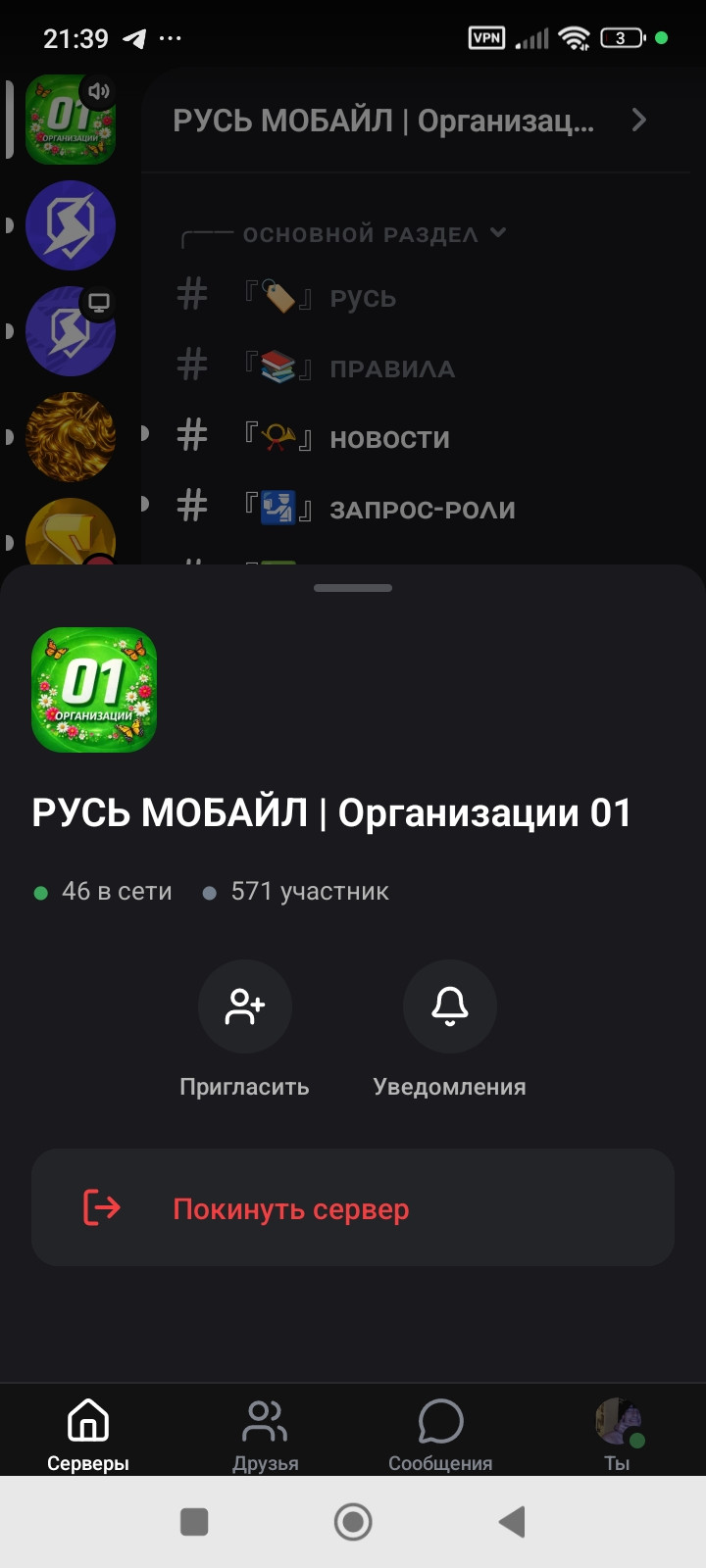Open the Пригласить invite icon
This screenshot has height=1568, width=706.
tap(245, 1006)
